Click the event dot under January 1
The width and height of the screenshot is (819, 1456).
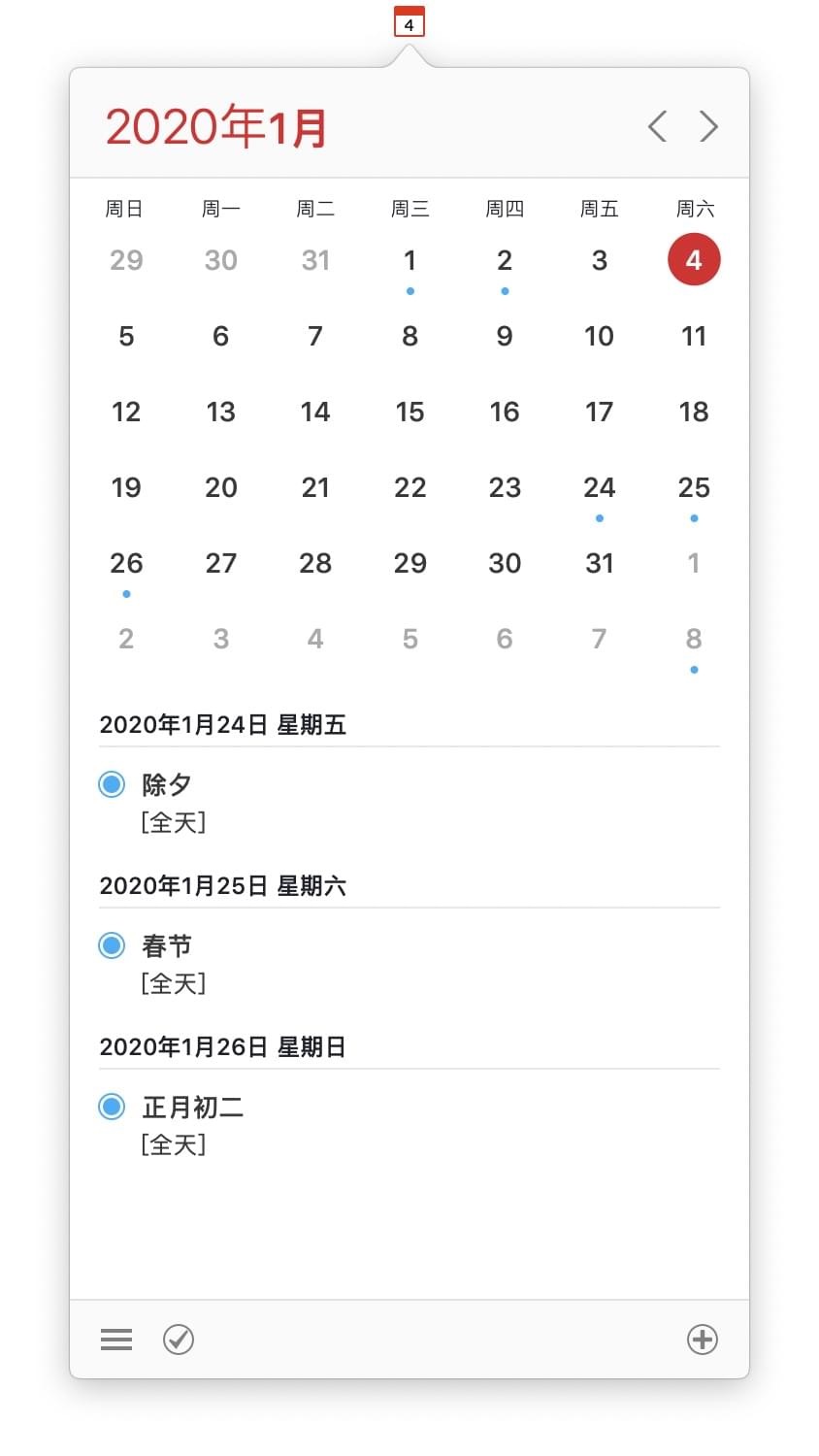(409, 289)
